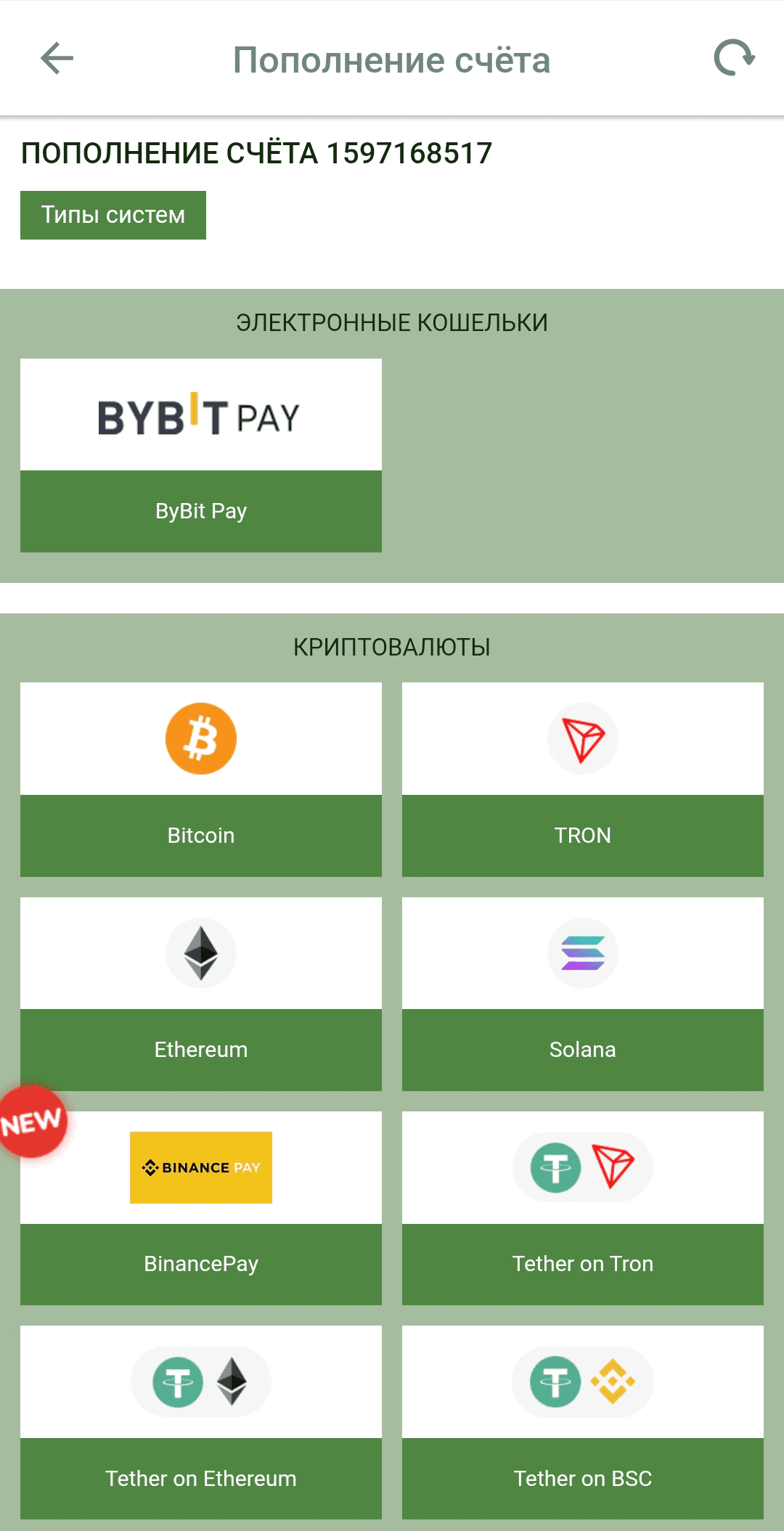Choose Bitcoin as deposit method

[x=201, y=779]
